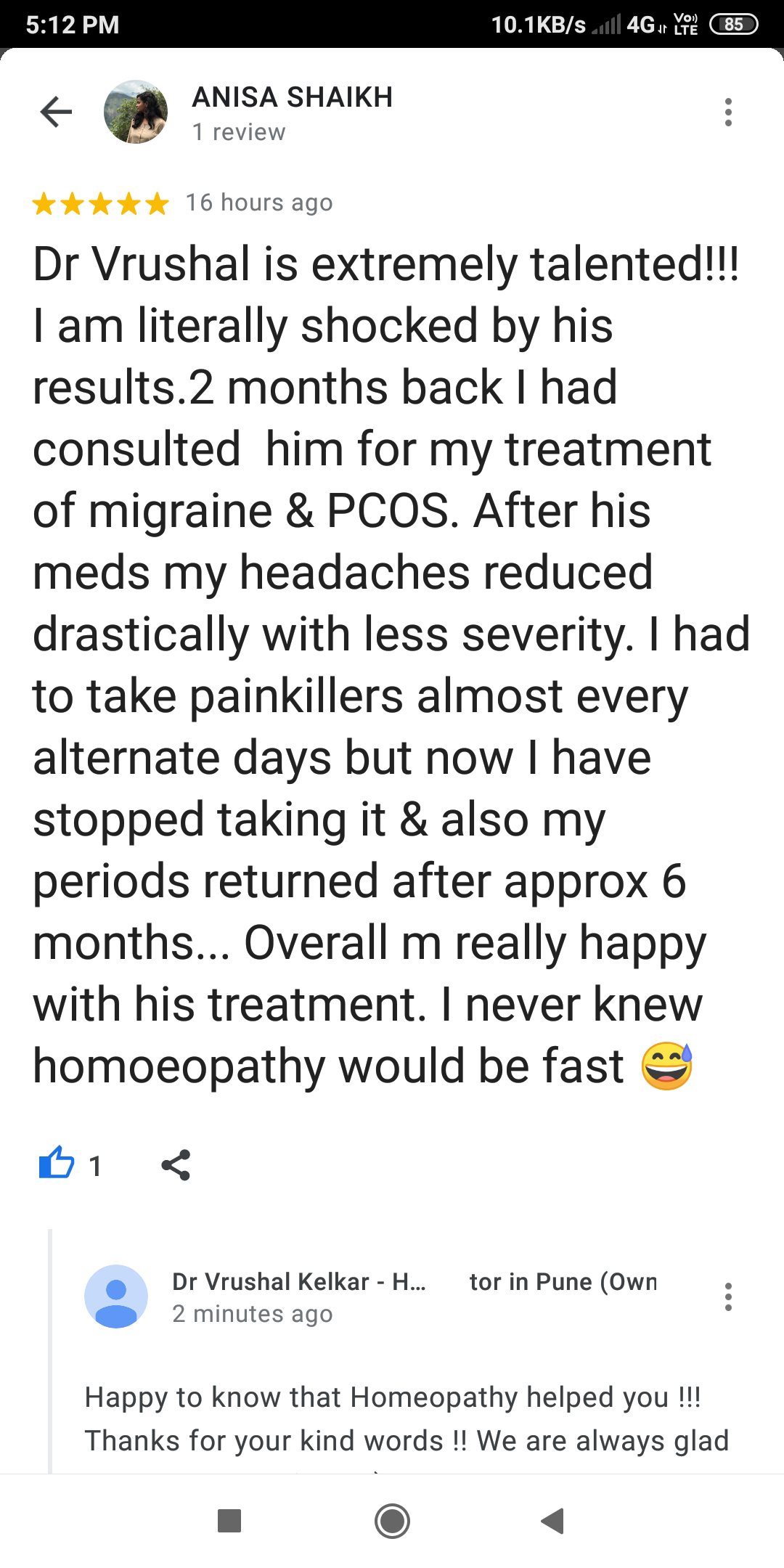Open the overflow menu beside Anisa Shaikh

[728, 113]
